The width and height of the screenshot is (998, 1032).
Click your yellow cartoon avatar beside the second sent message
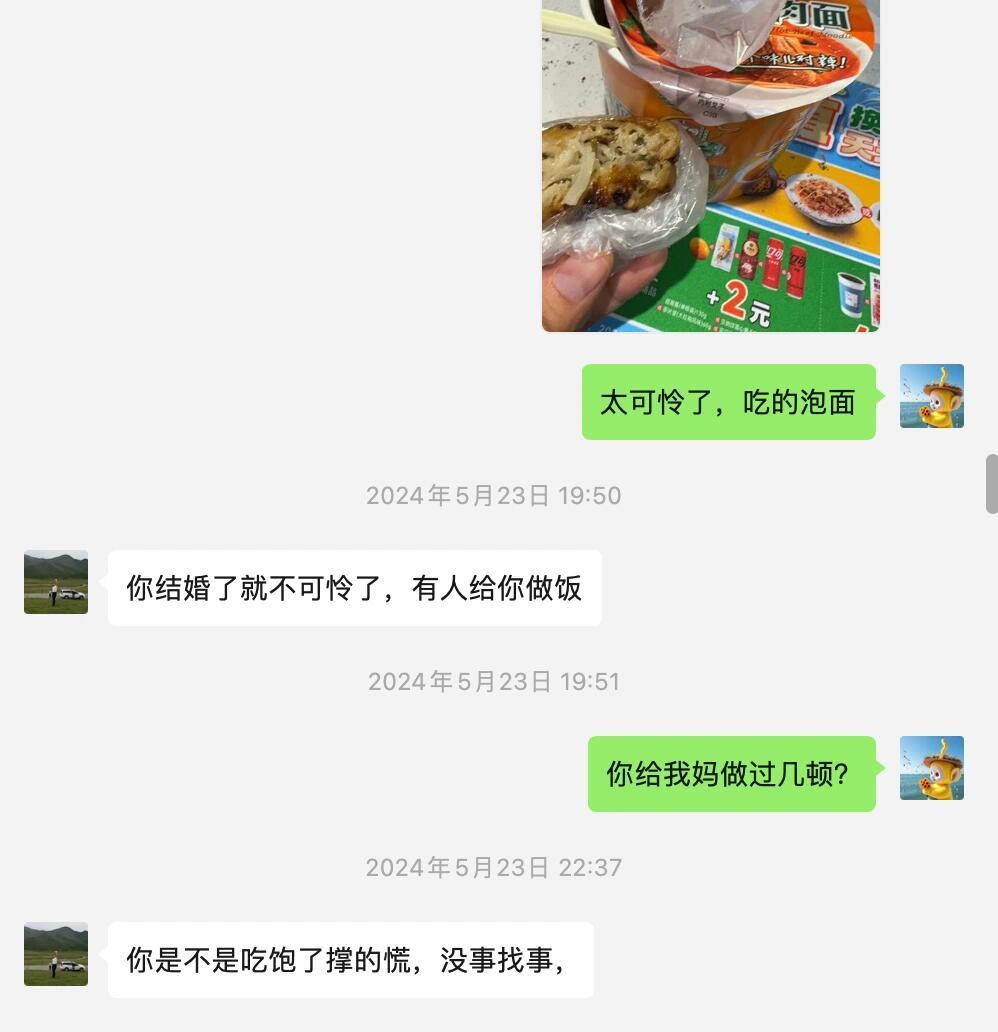pyautogui.click(x=932, y=769)
